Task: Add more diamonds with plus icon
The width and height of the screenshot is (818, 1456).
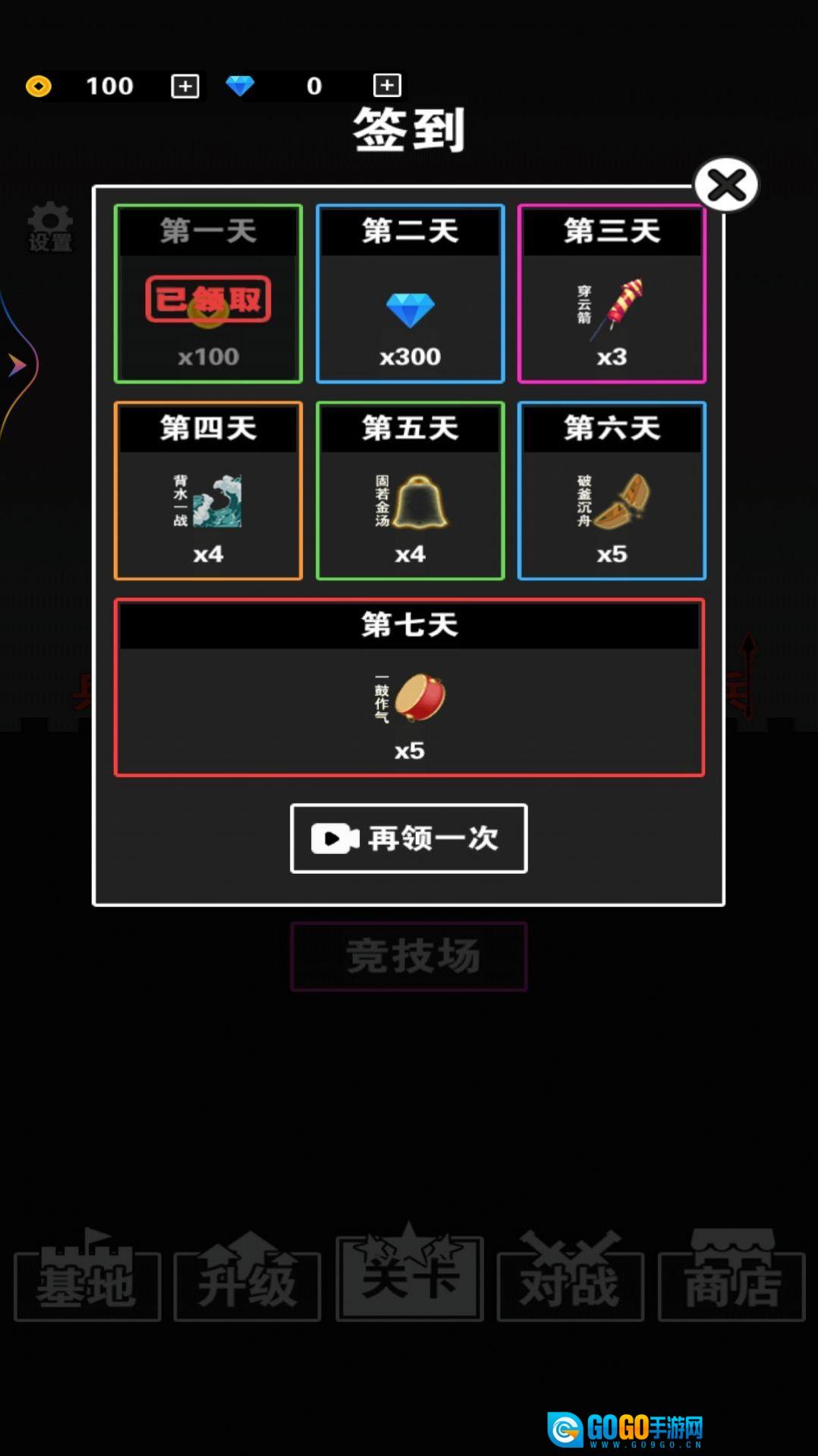Action: pyautogui.click(x=387, y=86)
